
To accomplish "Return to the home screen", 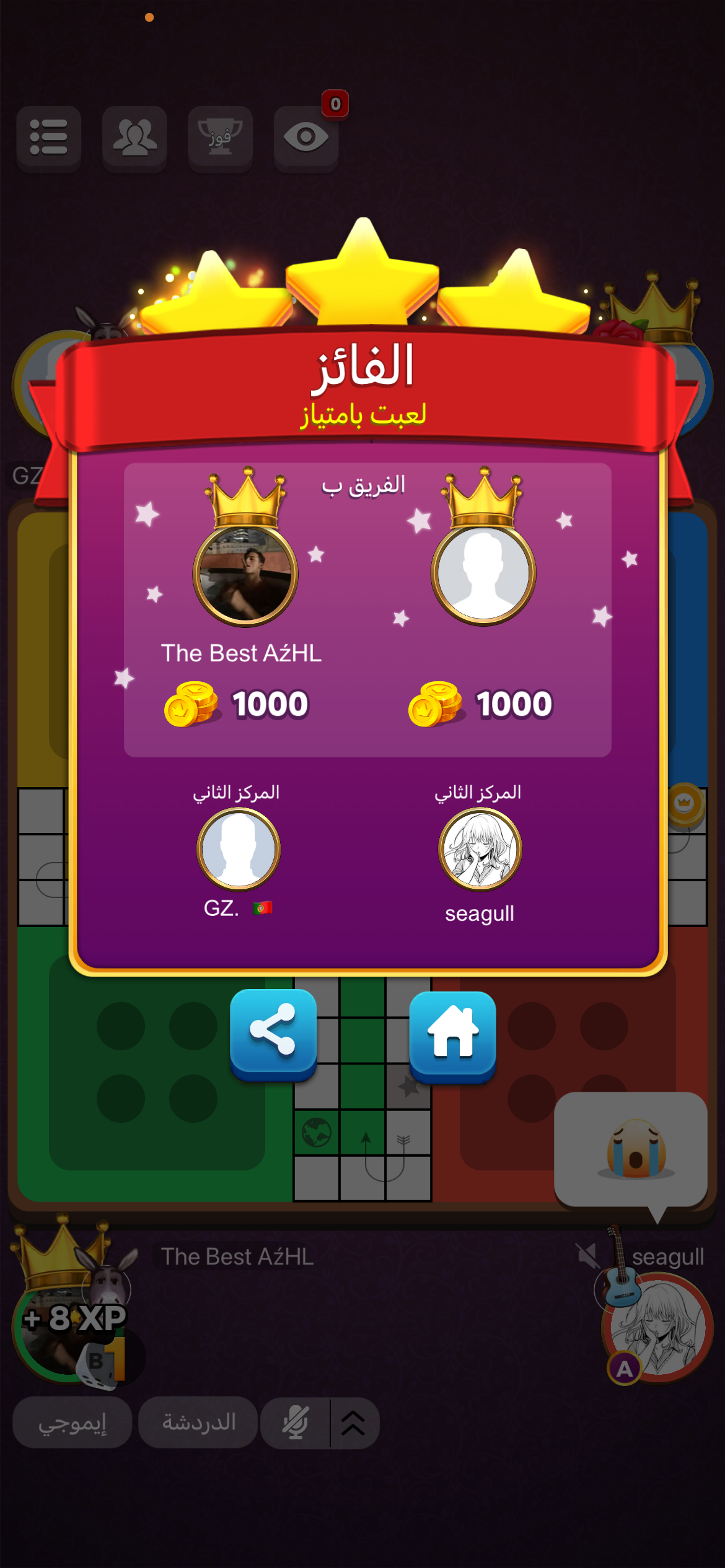I will [x=452, y=1034].
